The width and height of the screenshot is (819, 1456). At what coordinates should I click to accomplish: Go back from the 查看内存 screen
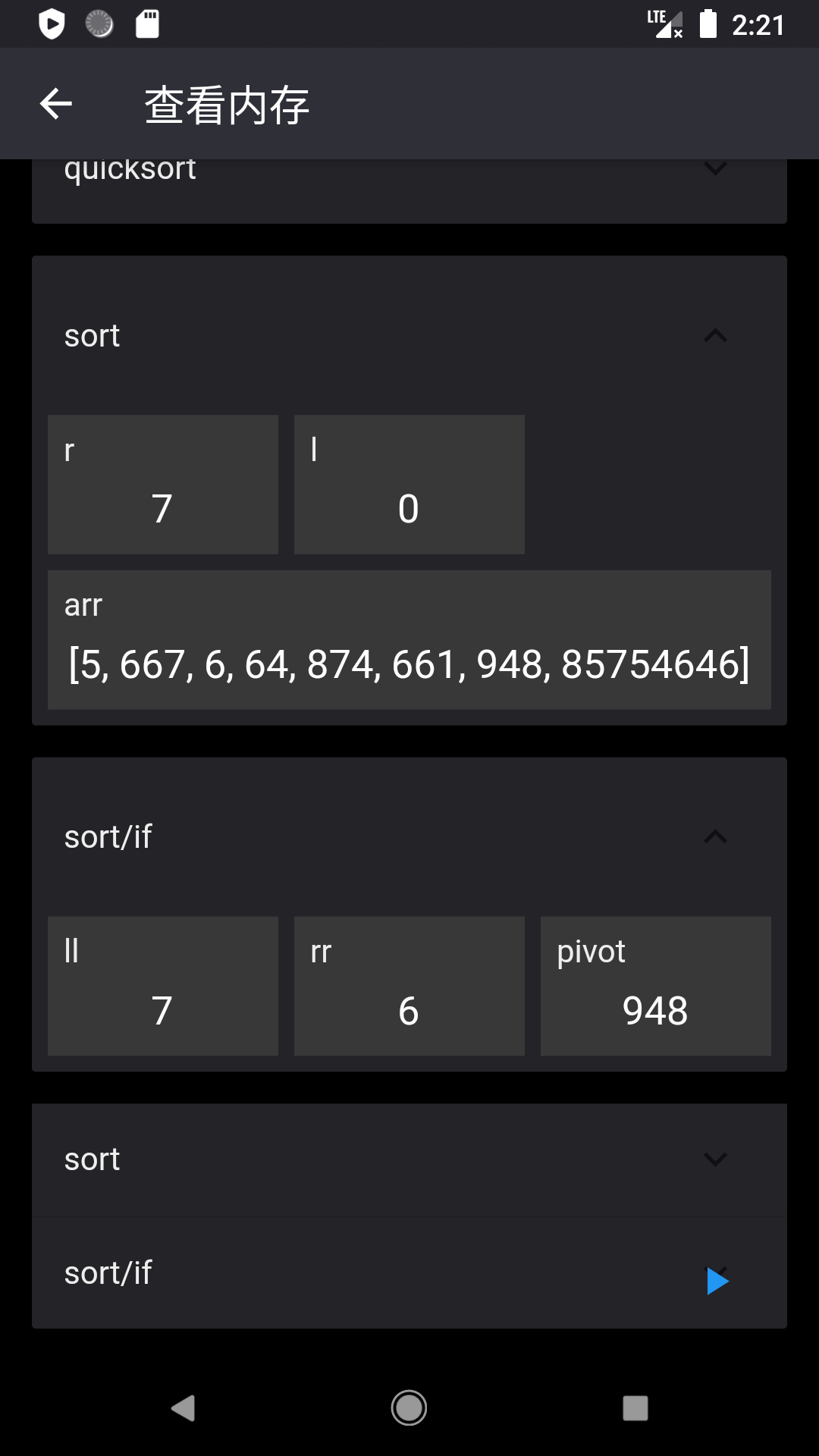pos(55,104)
